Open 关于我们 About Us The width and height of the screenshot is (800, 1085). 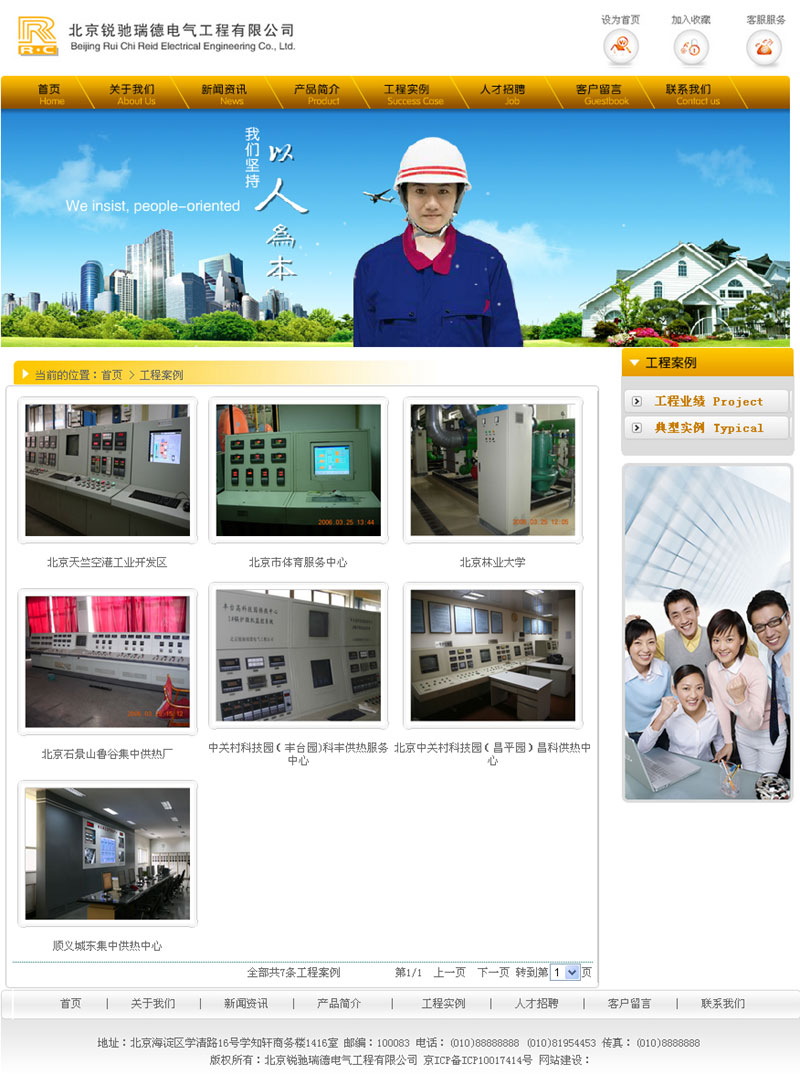133,94
